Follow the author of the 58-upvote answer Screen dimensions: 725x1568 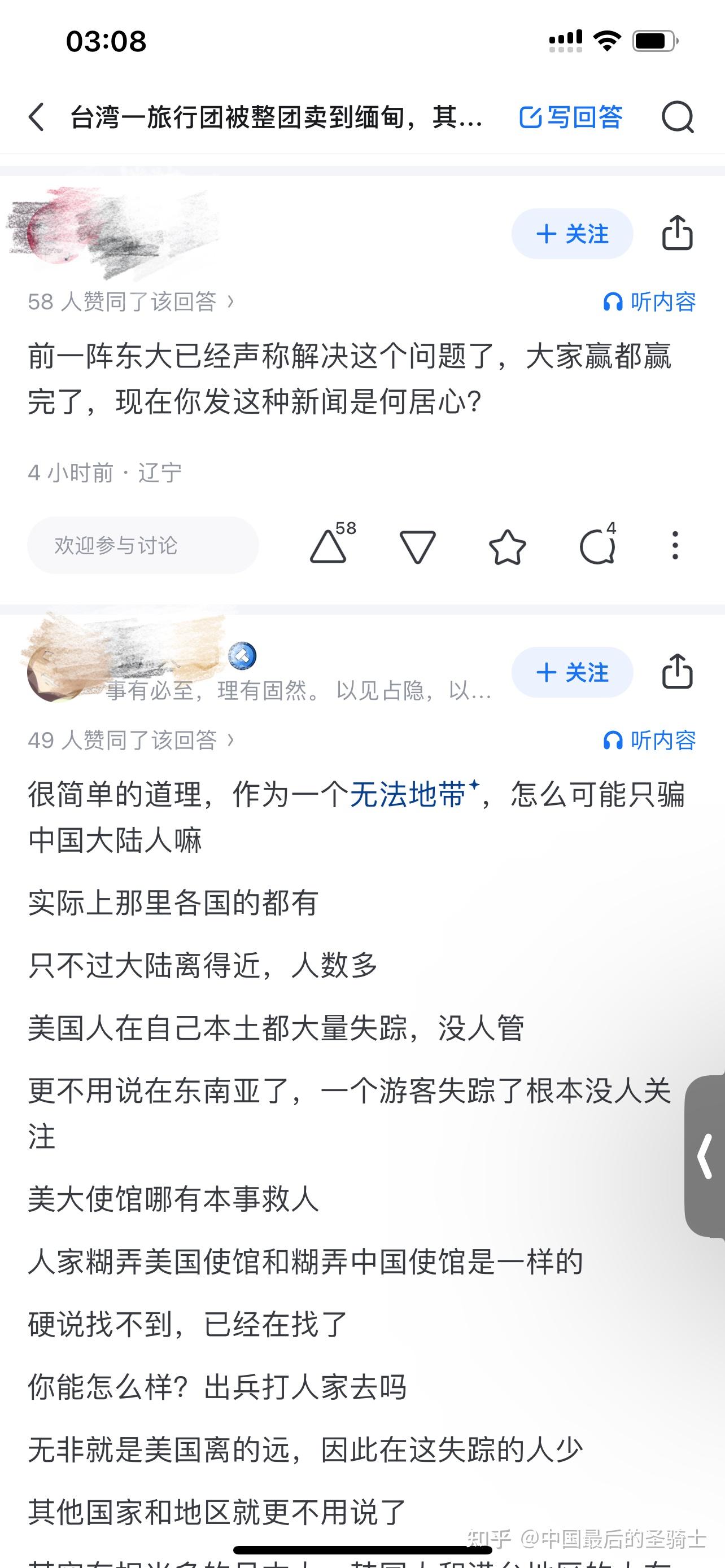point(571,234)
